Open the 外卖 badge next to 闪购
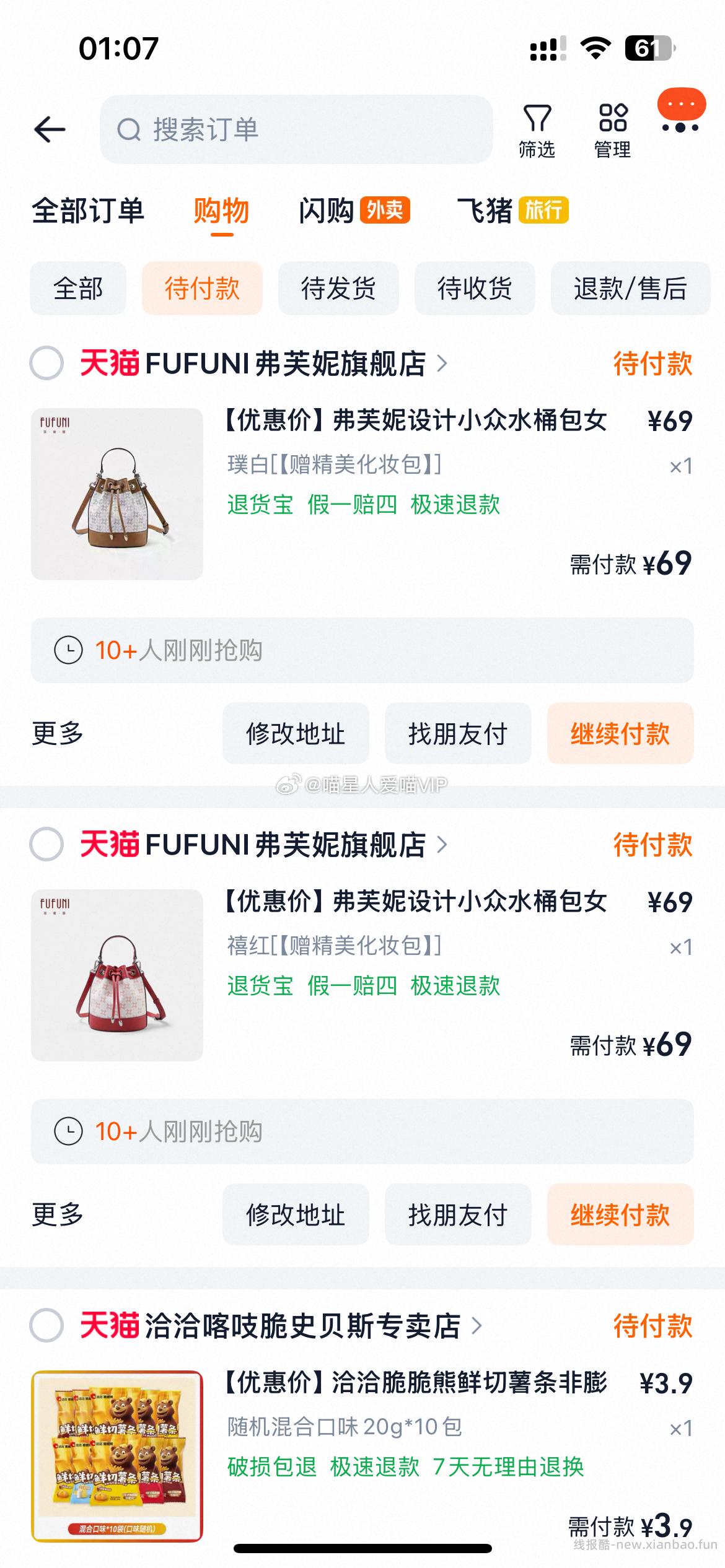The image size is (725, 1568). [x=385, y=211]
